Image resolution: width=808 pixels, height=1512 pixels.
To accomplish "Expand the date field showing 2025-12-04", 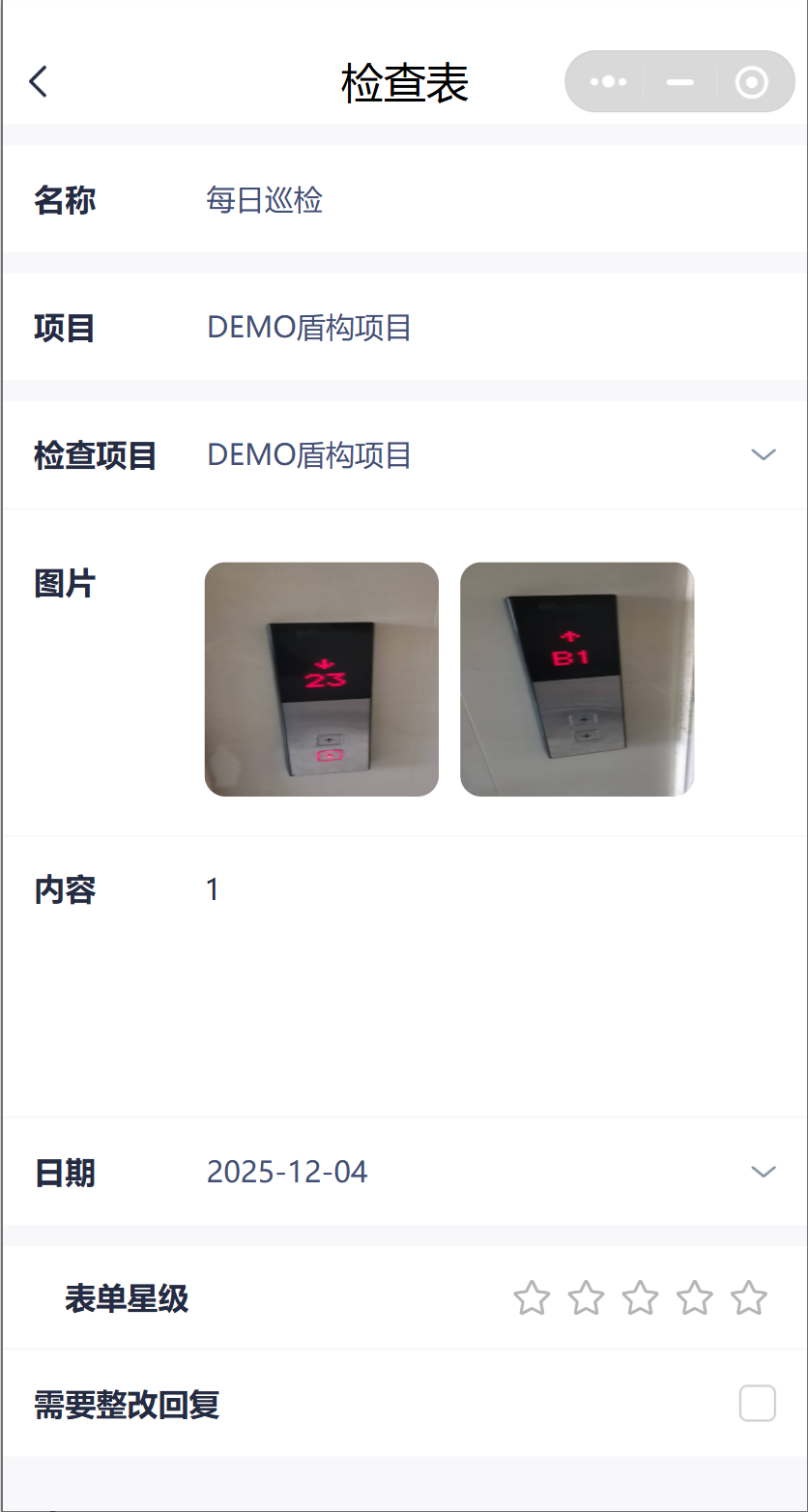I will (x=287, y=1171).
